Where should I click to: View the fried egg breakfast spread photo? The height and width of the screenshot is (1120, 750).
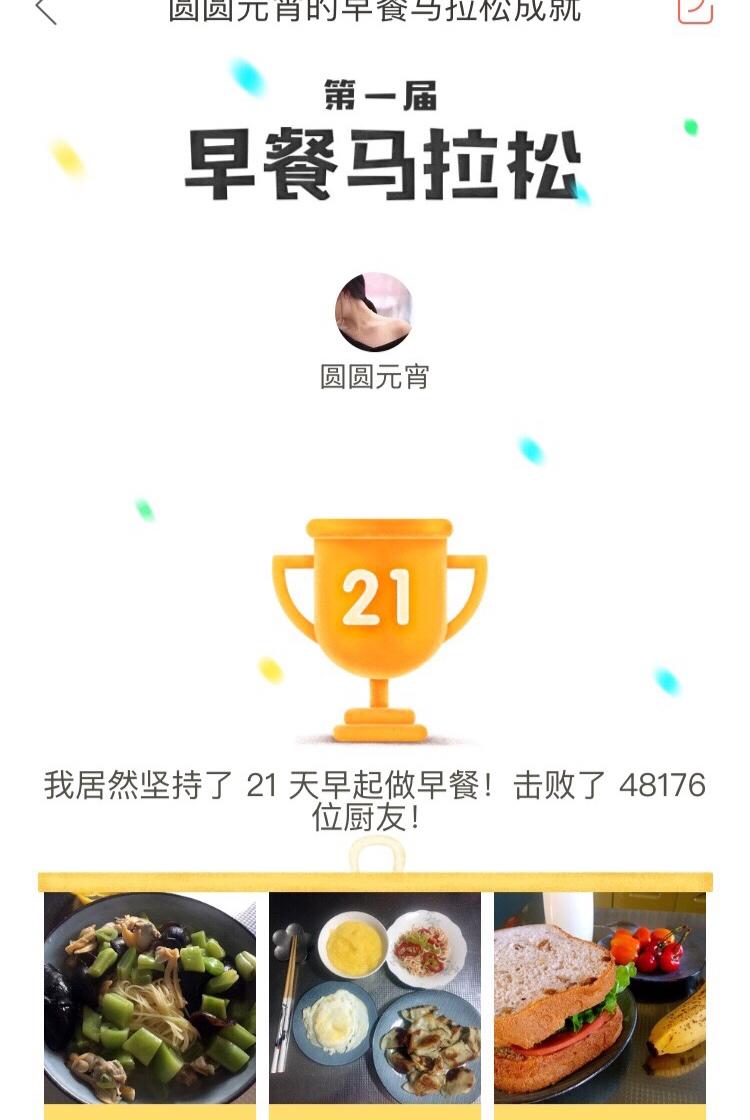pos(375,998)
